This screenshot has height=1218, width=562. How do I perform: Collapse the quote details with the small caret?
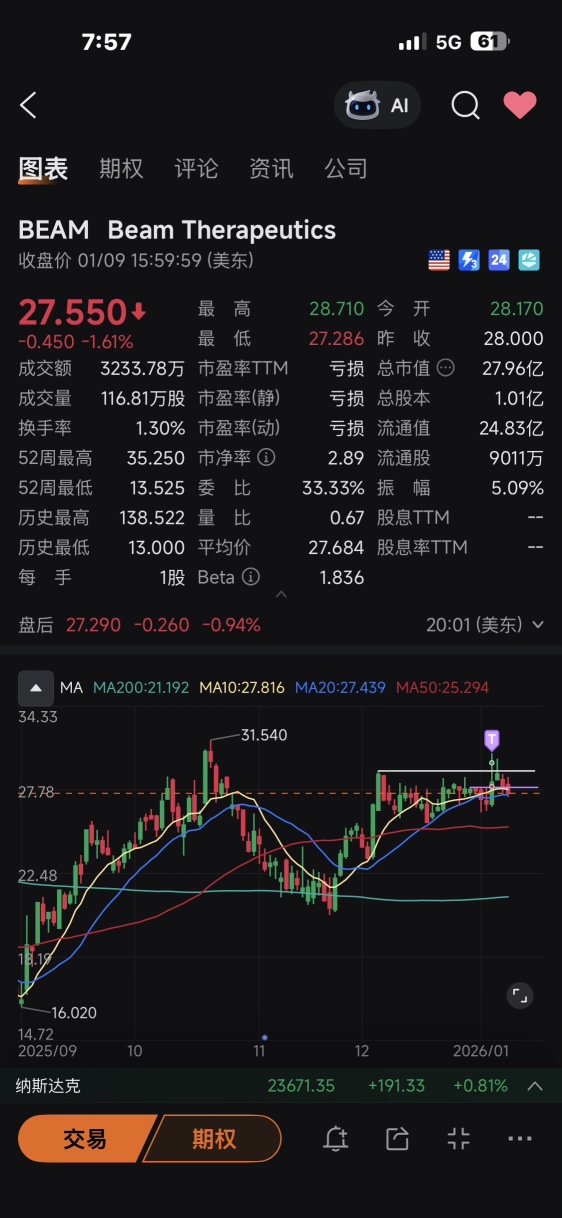coord(281,594)
